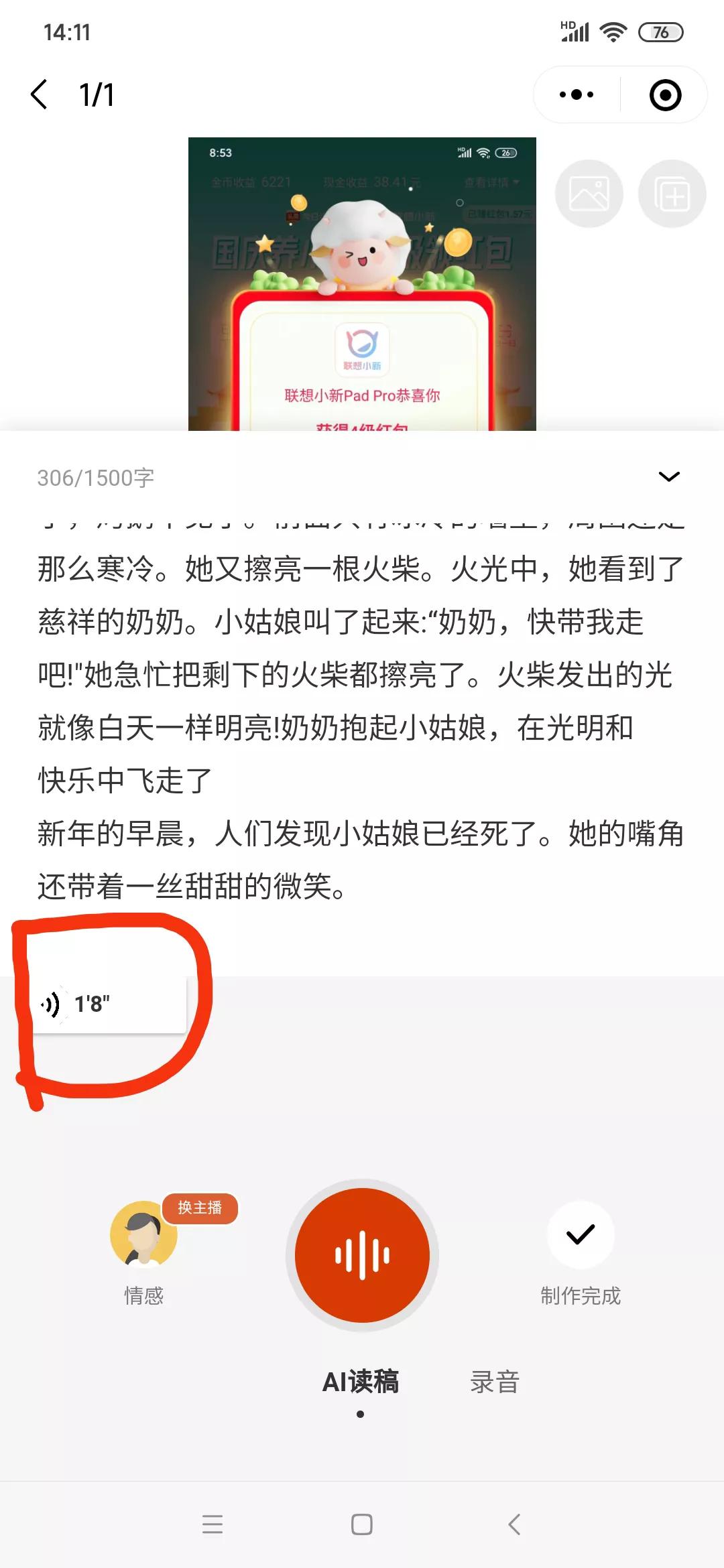This screenshot has height=1568, width=724.
Task: Open the three-dot mini program menu
Action: 577,94
